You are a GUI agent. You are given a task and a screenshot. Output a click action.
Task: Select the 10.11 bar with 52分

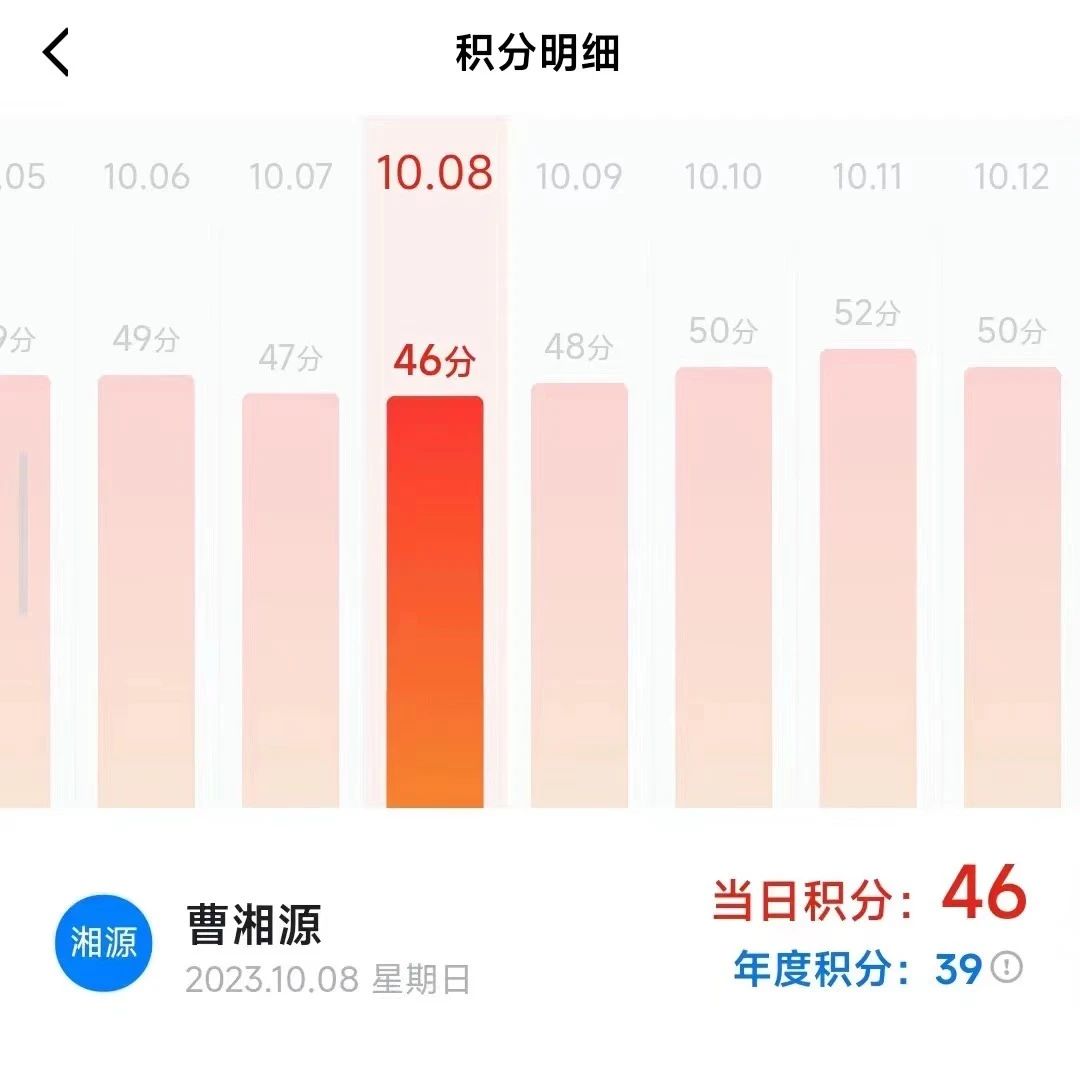pyautogui.click(x=868, y=578)
